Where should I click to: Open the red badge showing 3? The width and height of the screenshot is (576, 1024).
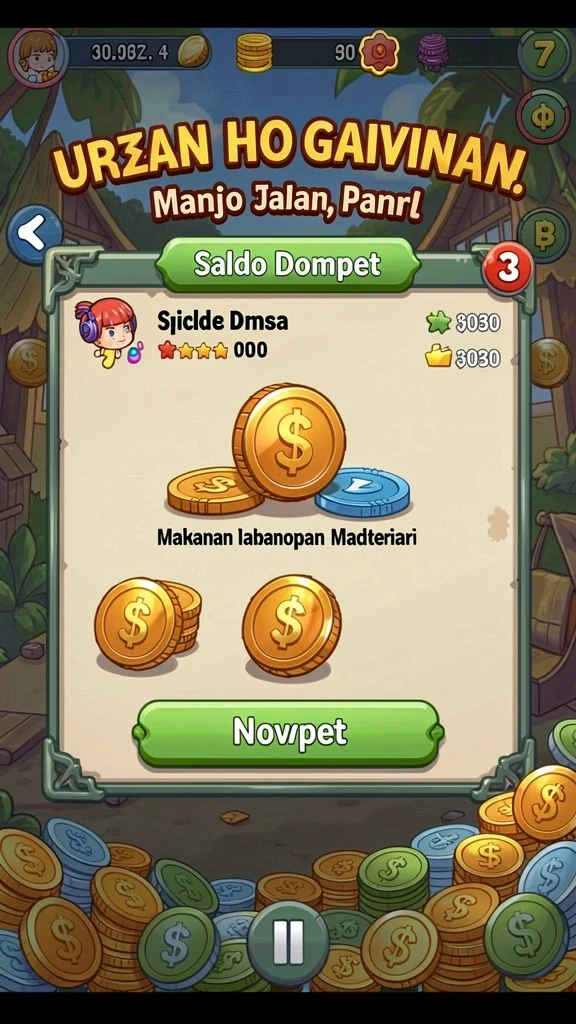[507, 268]
